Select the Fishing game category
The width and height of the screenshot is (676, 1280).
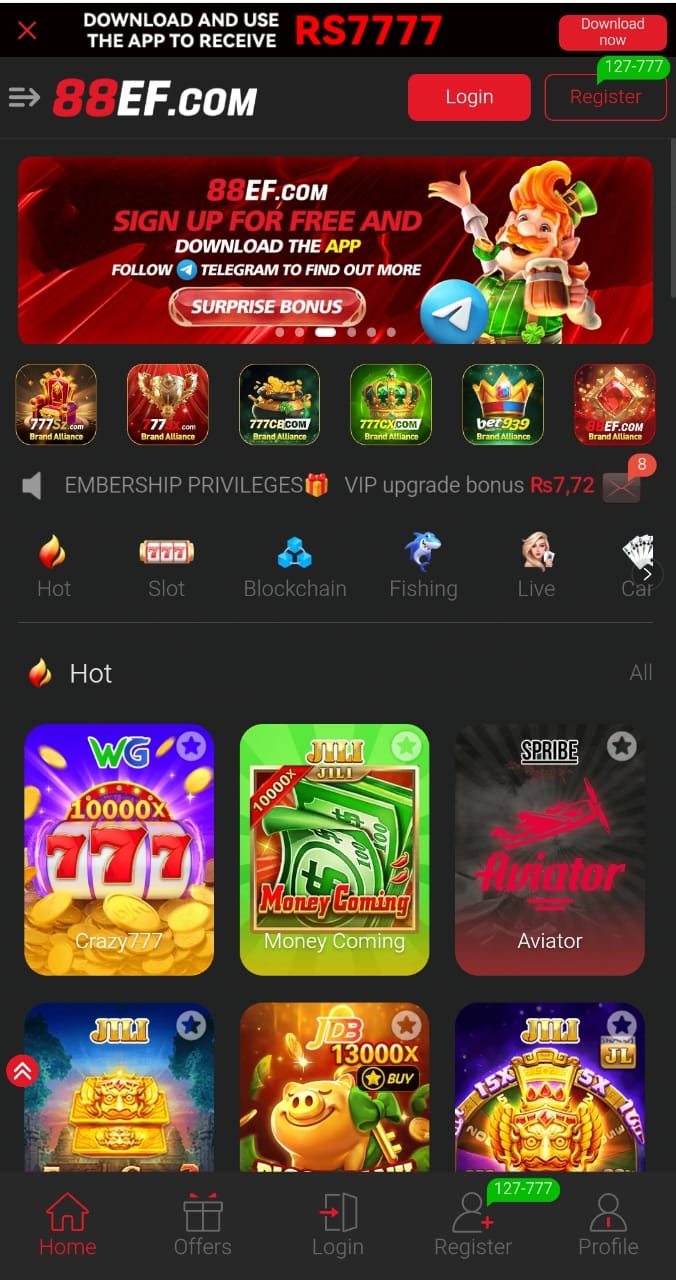tap(423, 566)
